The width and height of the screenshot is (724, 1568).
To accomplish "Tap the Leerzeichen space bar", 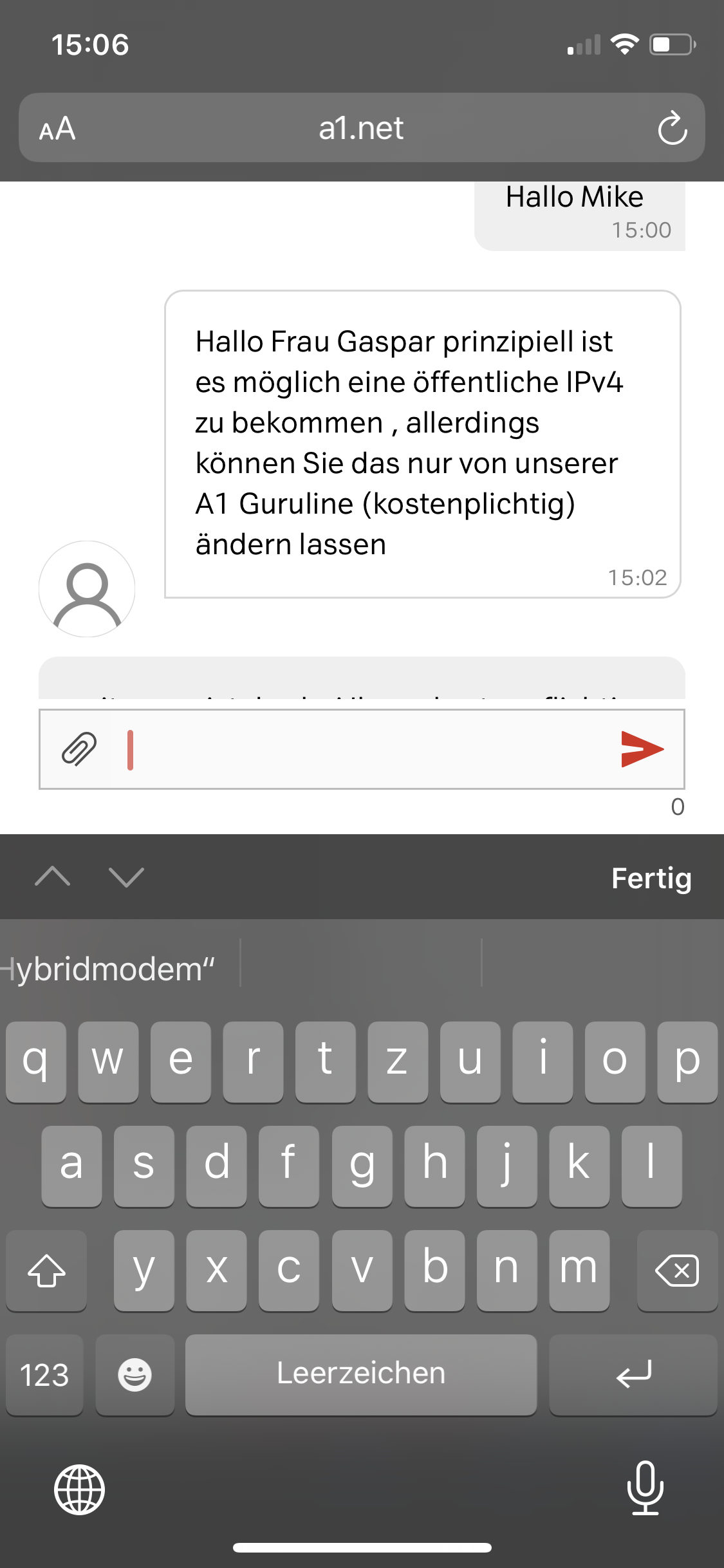I will [x=361, y=1375].
